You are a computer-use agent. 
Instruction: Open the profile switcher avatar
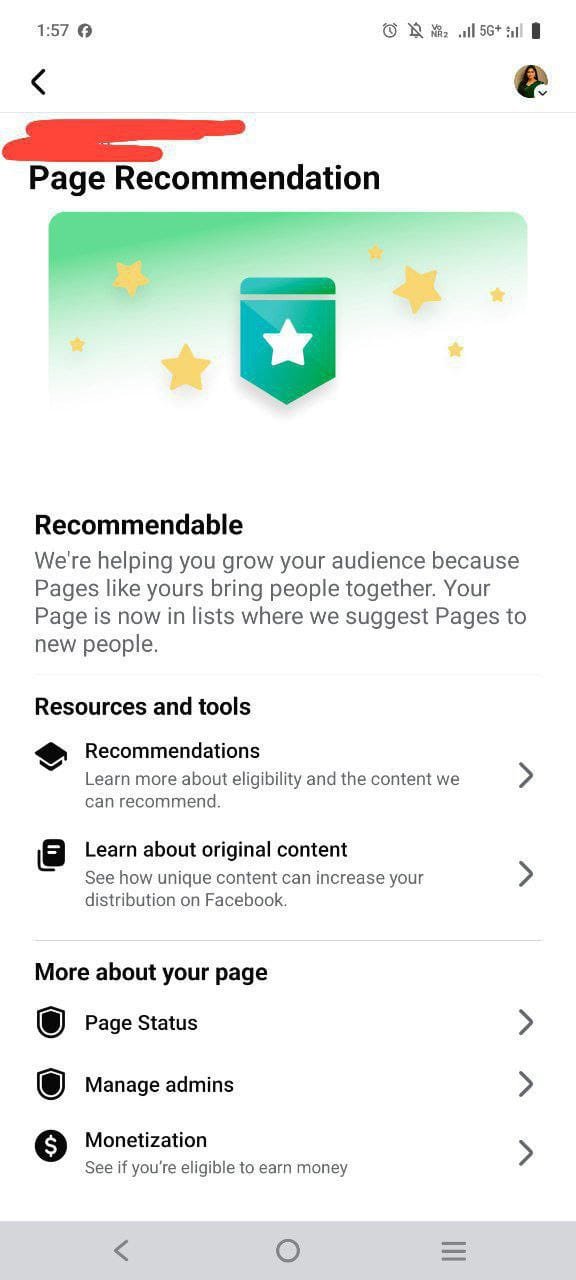tap(531, 82)
